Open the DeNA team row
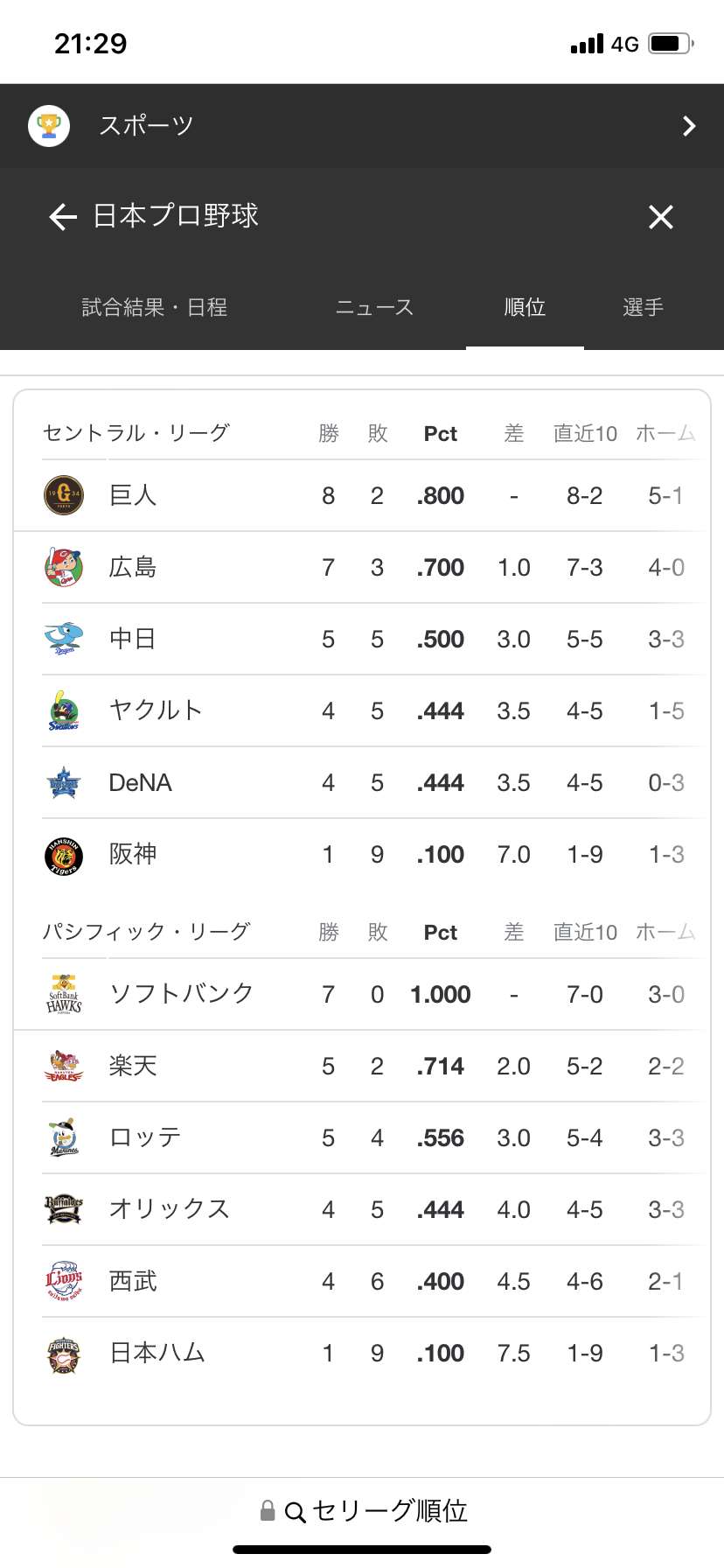The height and width of the screenshot is (1568, 724). (x=362, y=782)
